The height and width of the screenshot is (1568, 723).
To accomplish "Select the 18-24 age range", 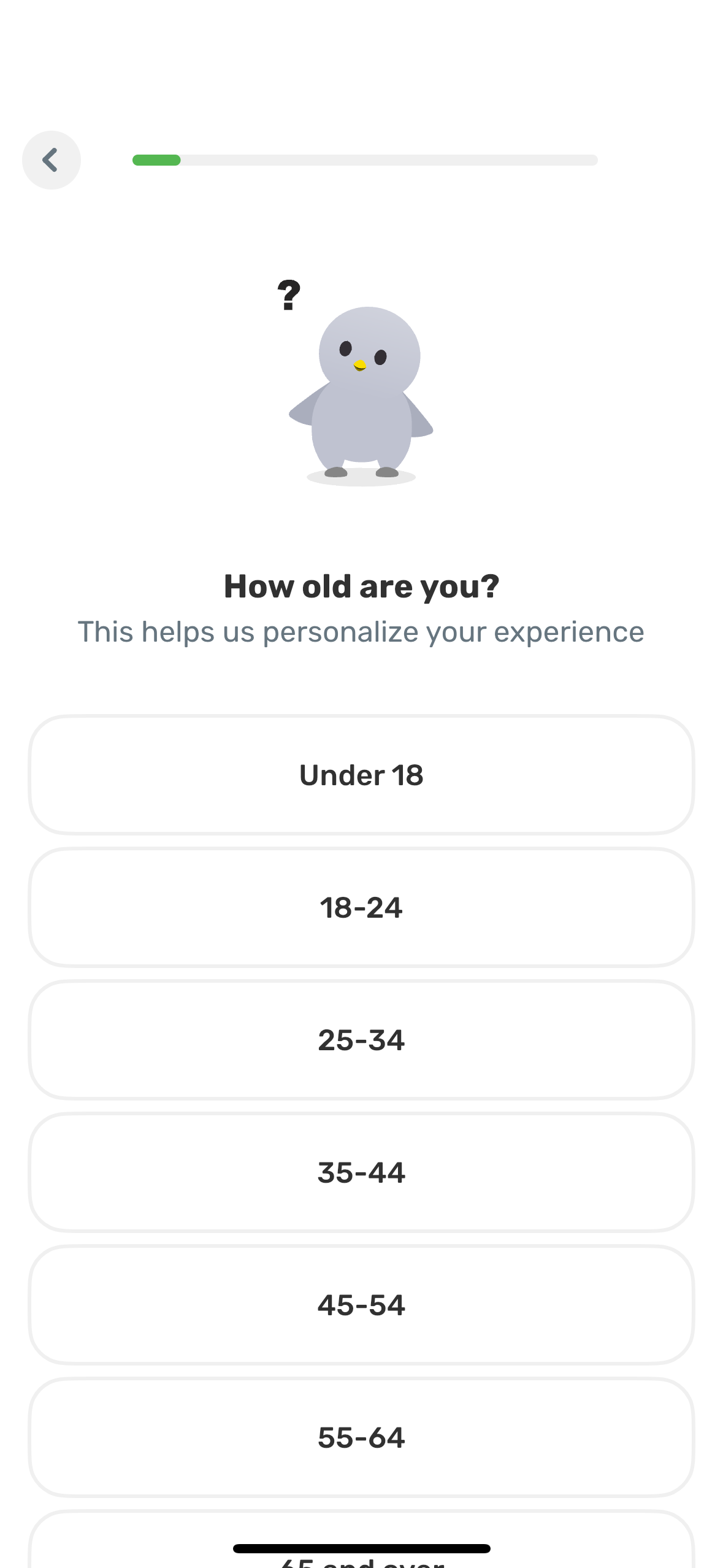I will (x=361, y=907).
